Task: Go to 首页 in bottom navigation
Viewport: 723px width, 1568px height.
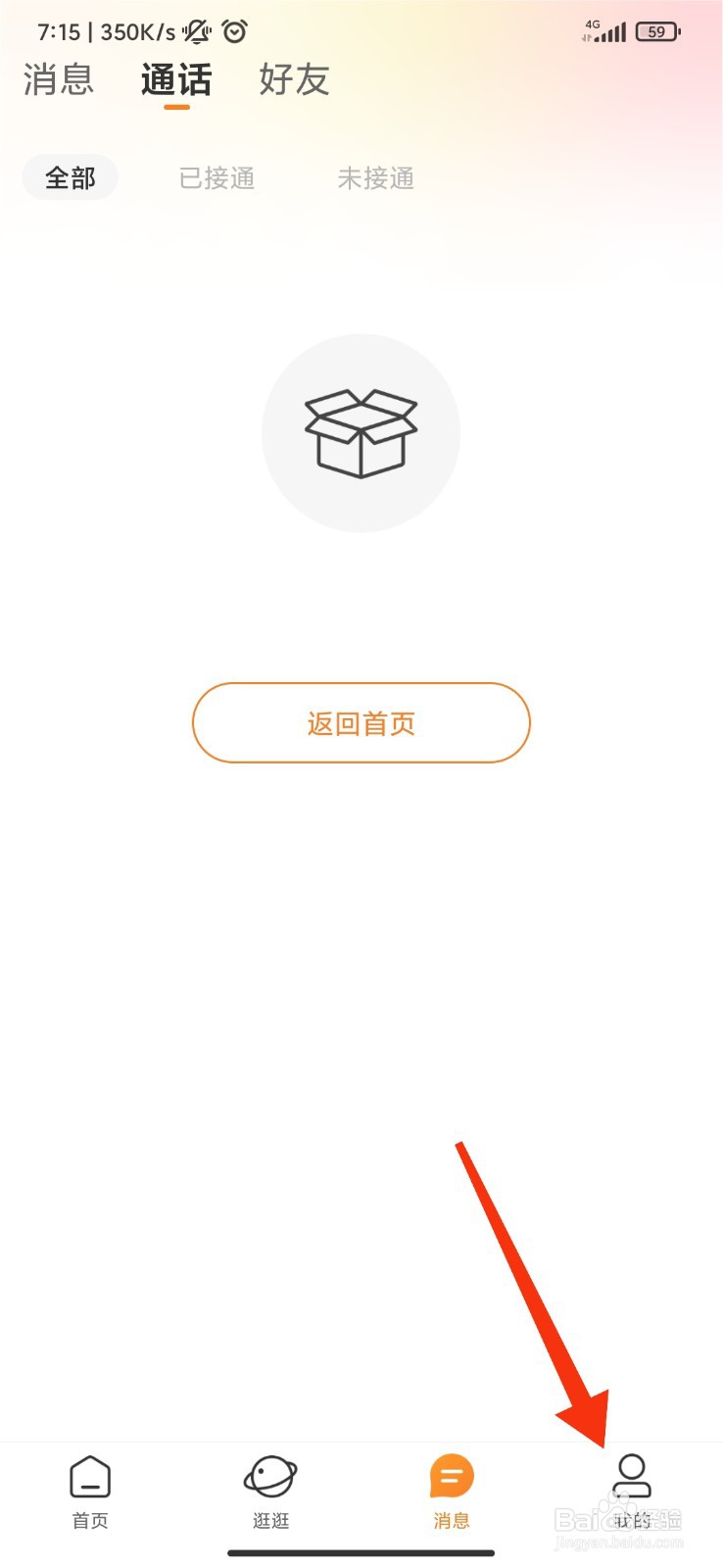Action: 90,1492
